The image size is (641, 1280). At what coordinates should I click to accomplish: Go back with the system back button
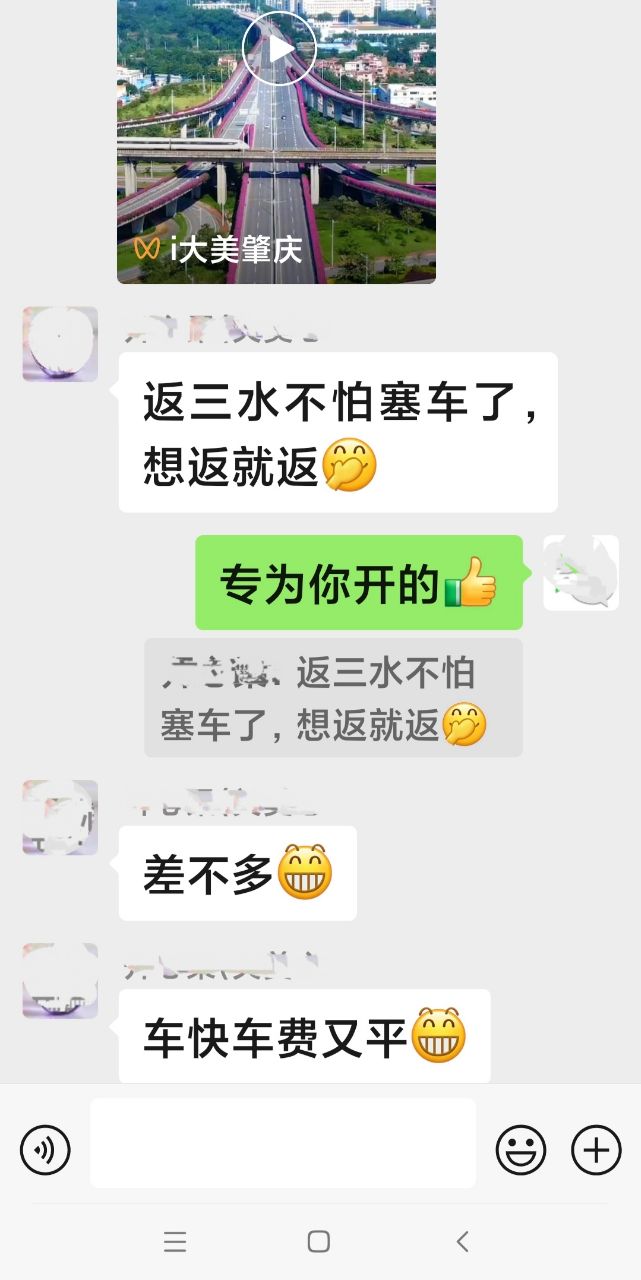(462, 1241)
